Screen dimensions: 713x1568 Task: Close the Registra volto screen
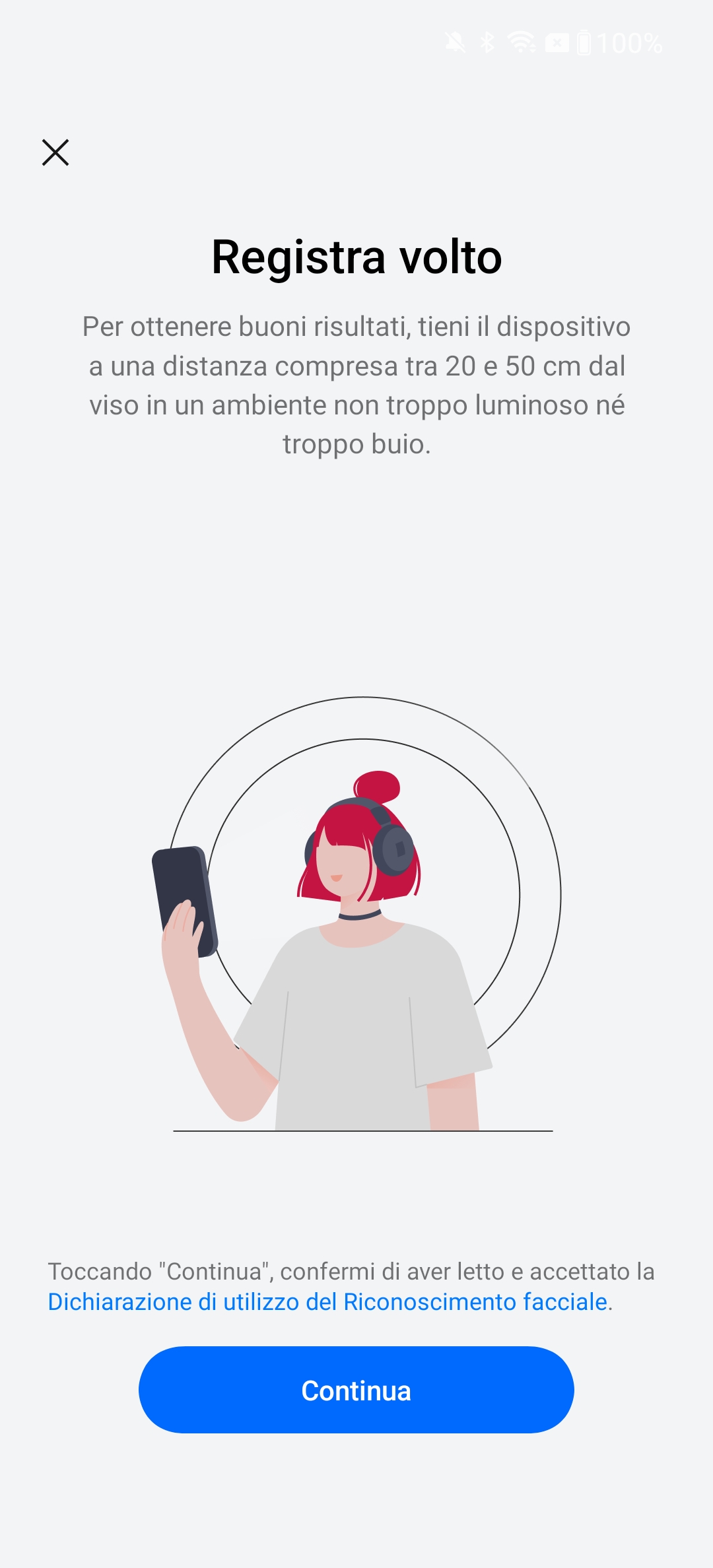[x=55, y=152]
